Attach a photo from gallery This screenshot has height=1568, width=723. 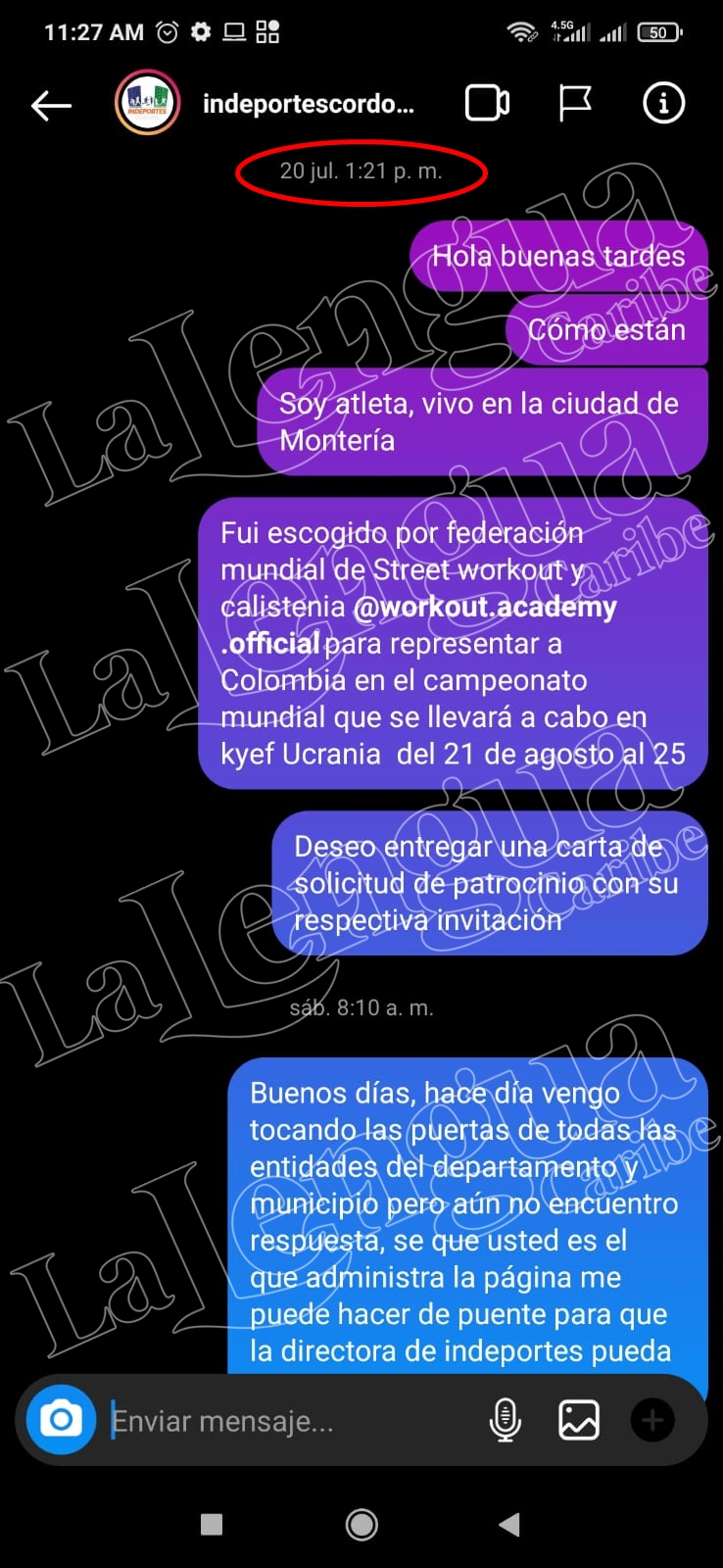click(579, 1420)
